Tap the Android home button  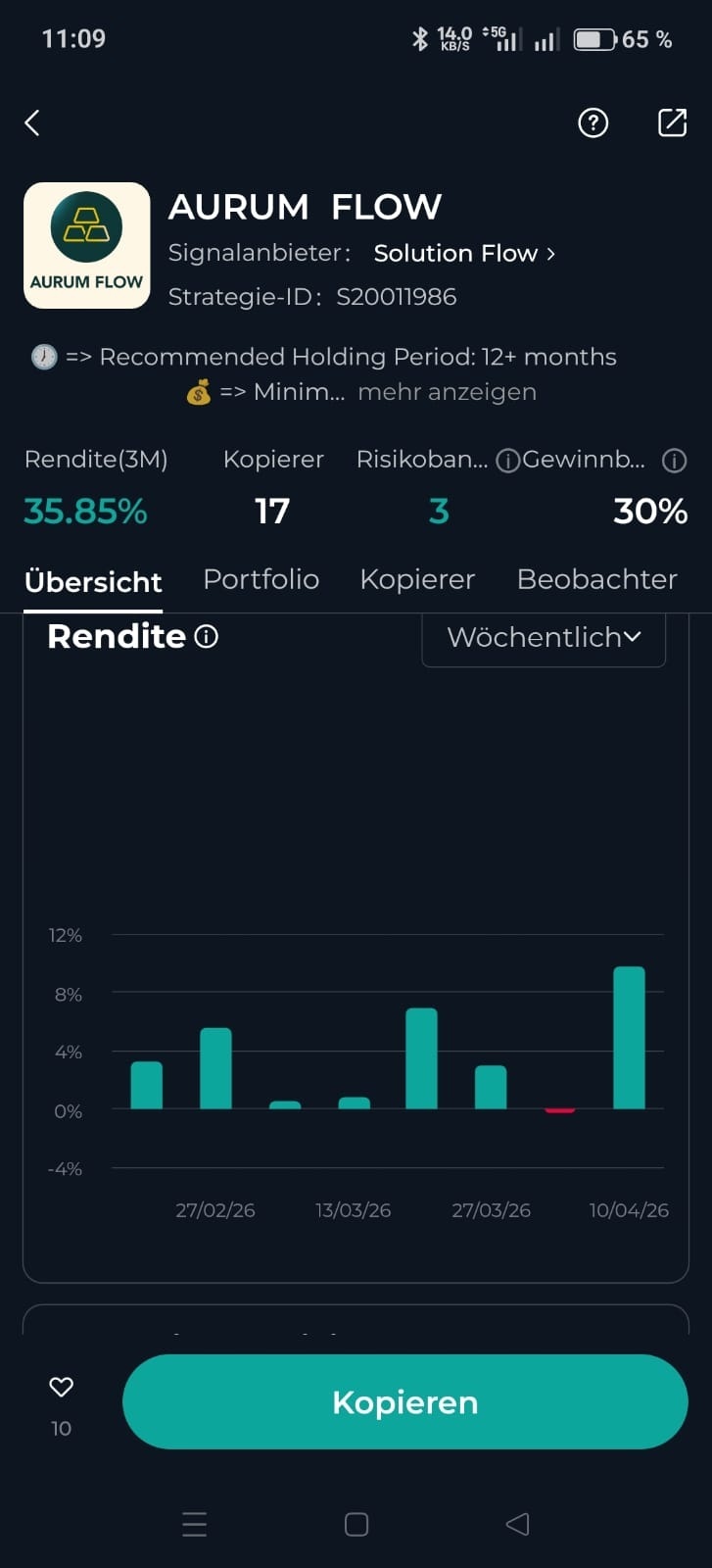click(356, 1524)
